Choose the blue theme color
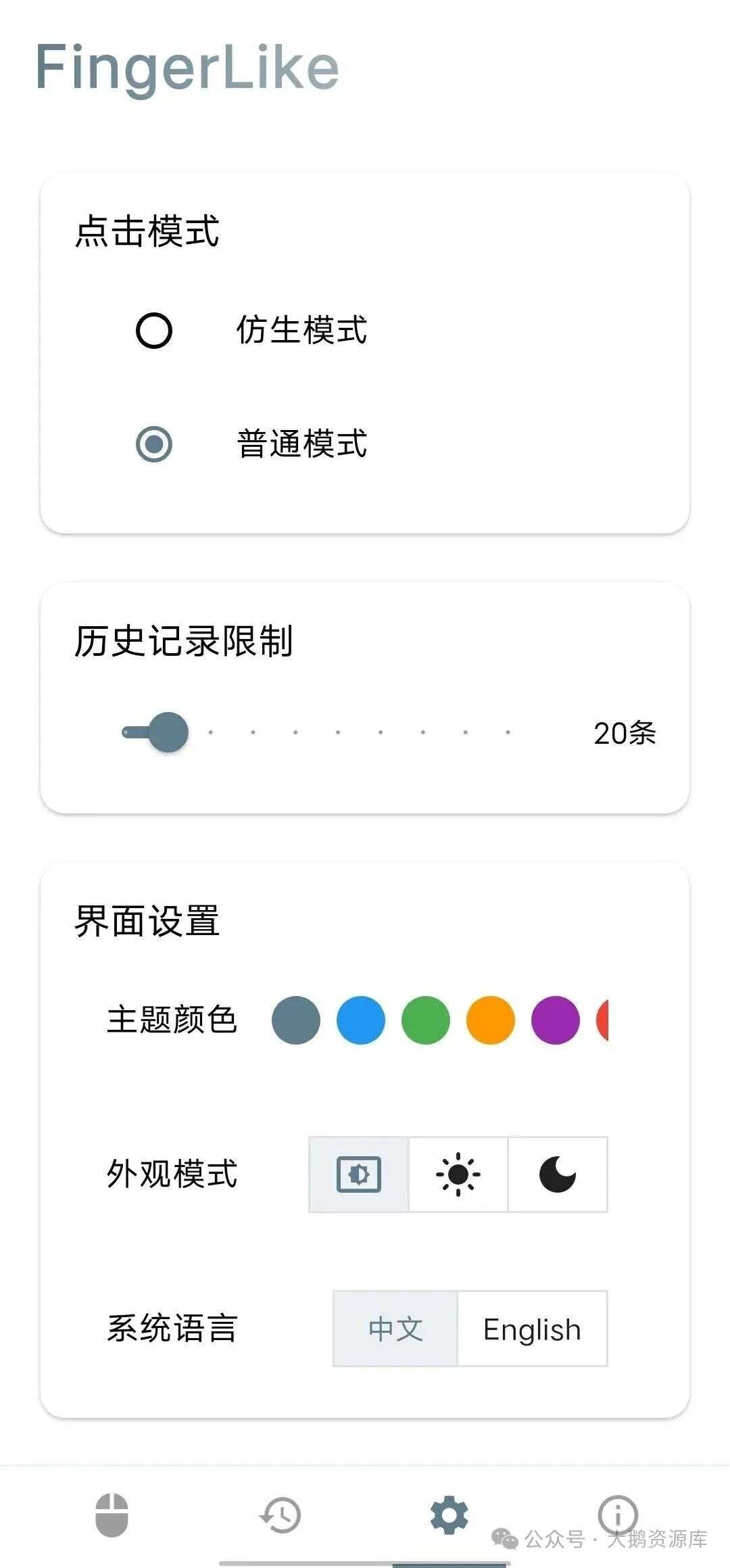 pyautogui.click(x=361, y=1020)
